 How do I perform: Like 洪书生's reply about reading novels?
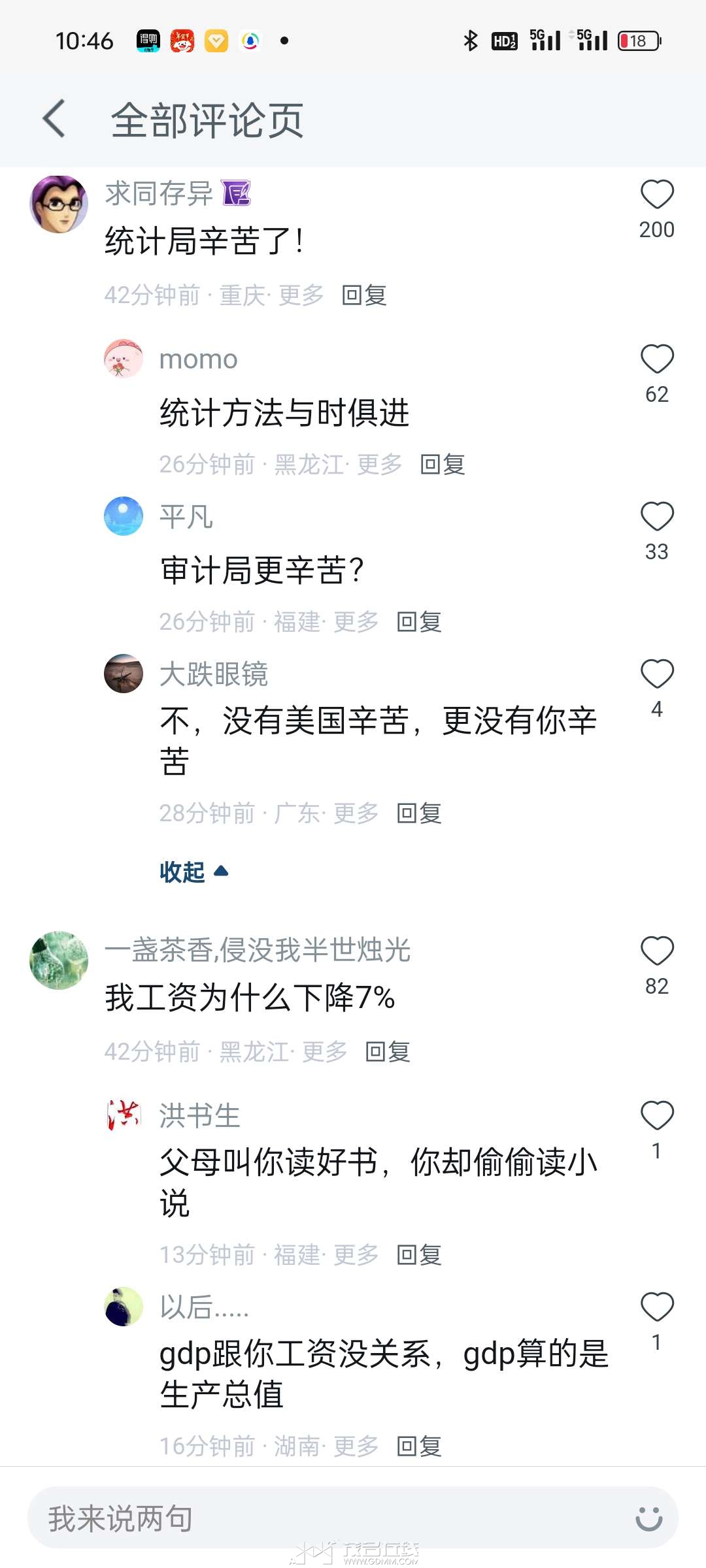656,1117
